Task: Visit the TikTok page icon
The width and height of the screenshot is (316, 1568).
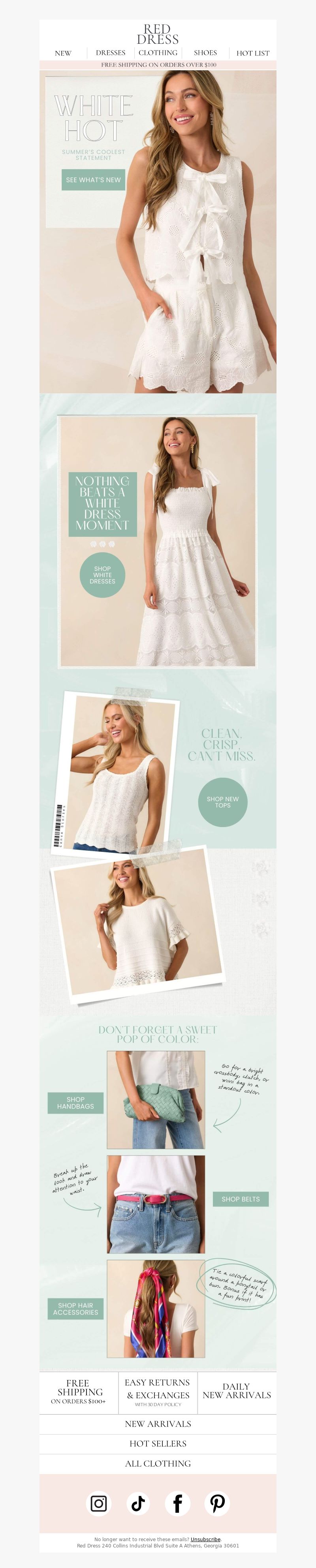Action: click(138, 1503)
